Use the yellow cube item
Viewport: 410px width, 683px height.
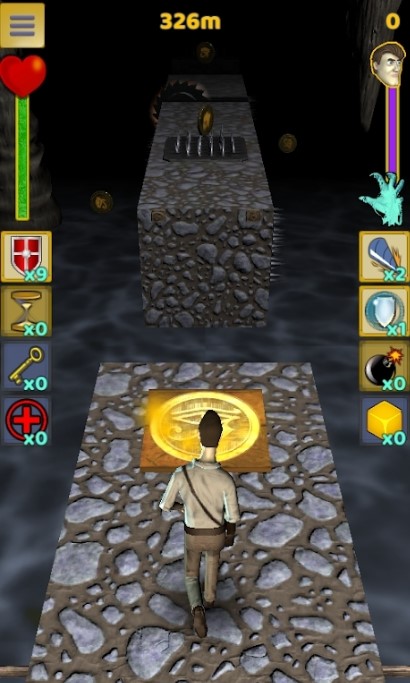point(384,421)
